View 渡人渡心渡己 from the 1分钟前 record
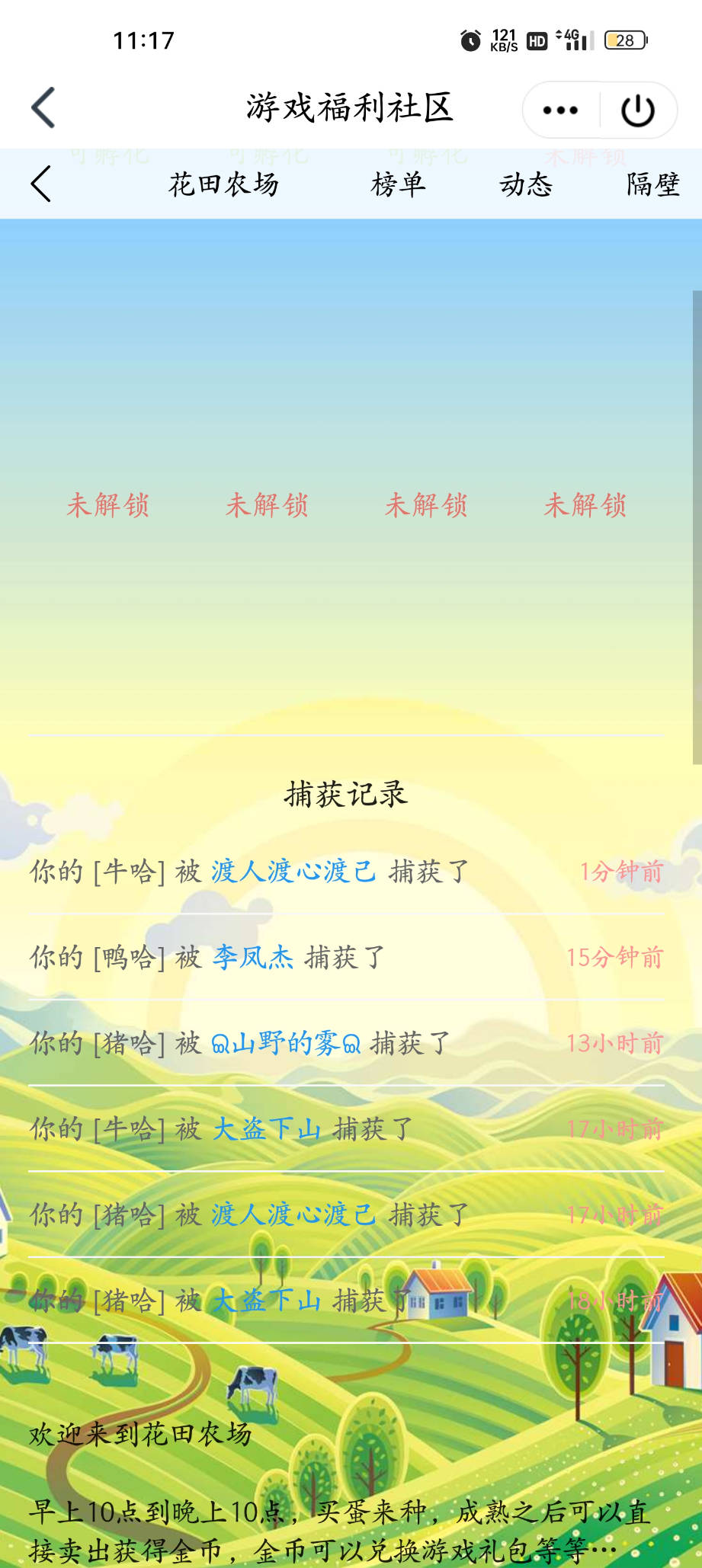This screenshot has height=1568, width=702. click(x=293, y=871)
